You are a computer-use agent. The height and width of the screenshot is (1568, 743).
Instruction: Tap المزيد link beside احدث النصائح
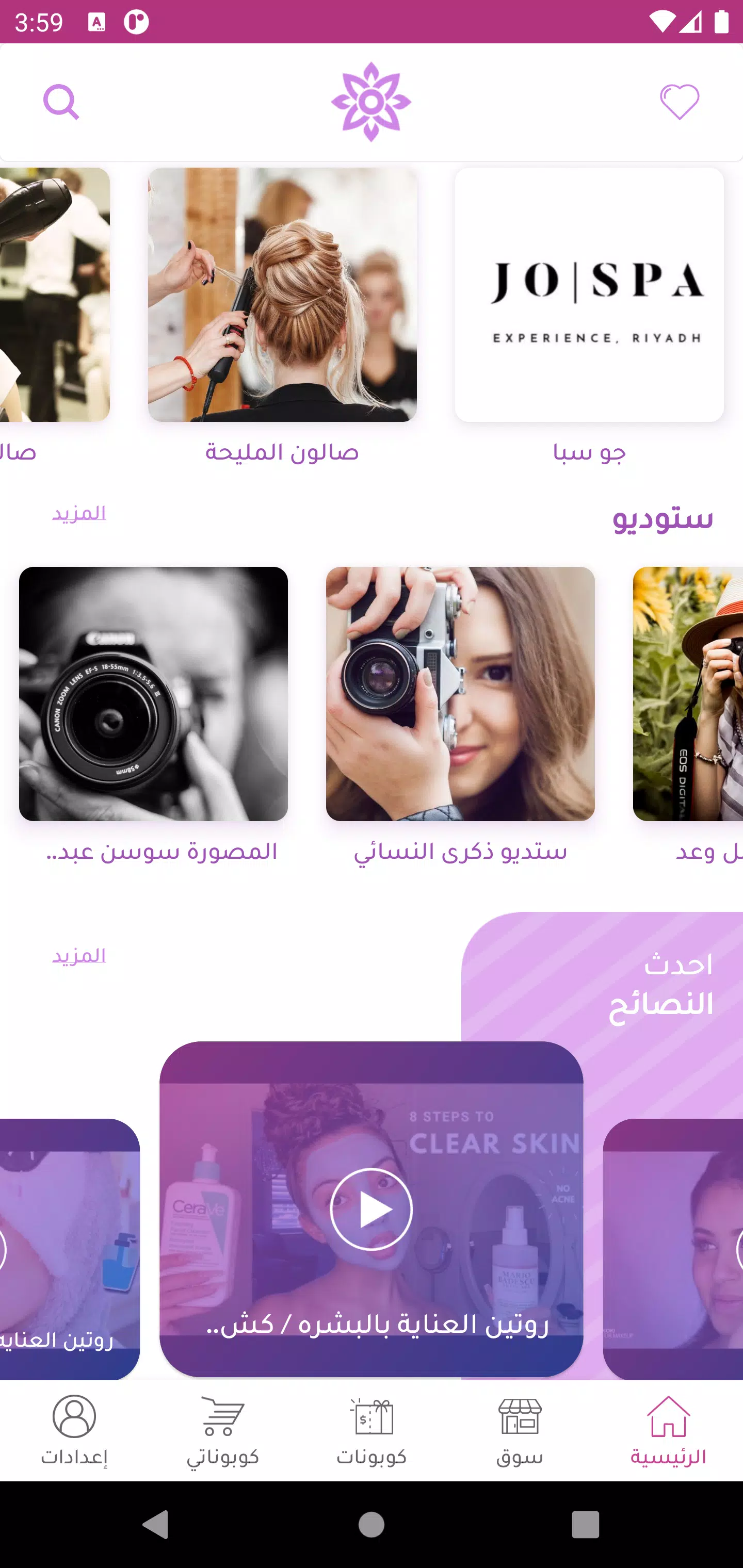(79, 956)
